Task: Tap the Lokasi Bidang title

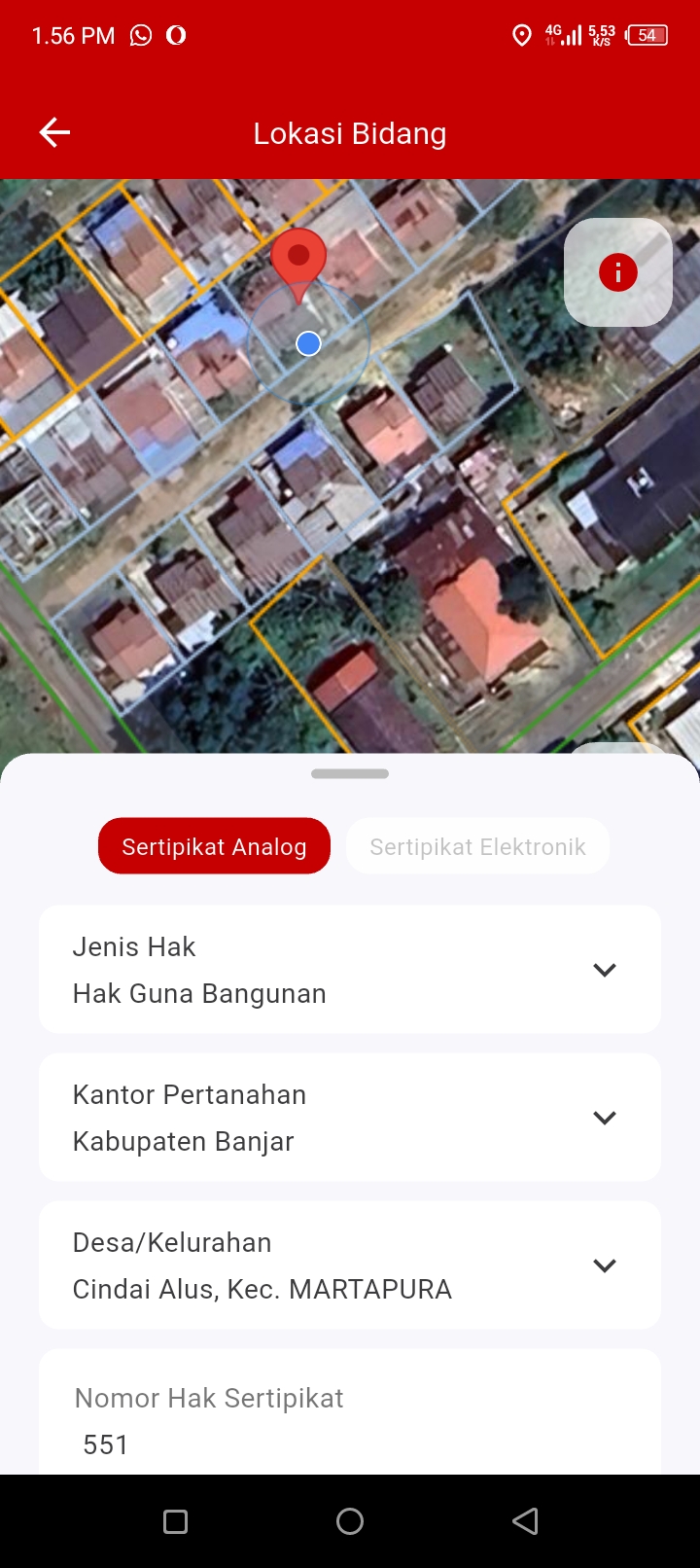Action: tap(349, 132)
